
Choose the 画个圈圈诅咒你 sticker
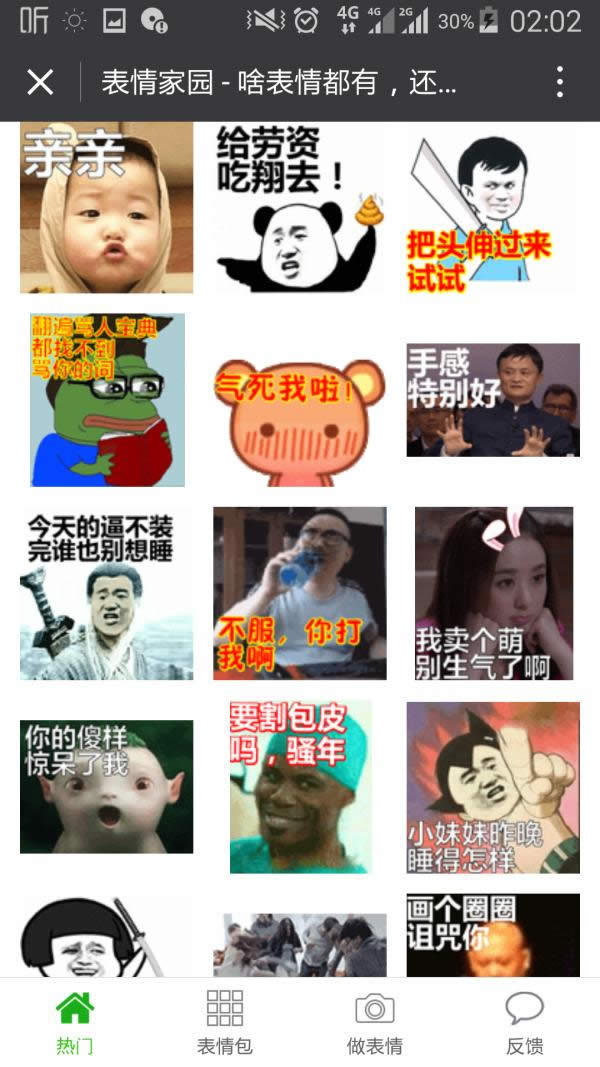point(492,935)
